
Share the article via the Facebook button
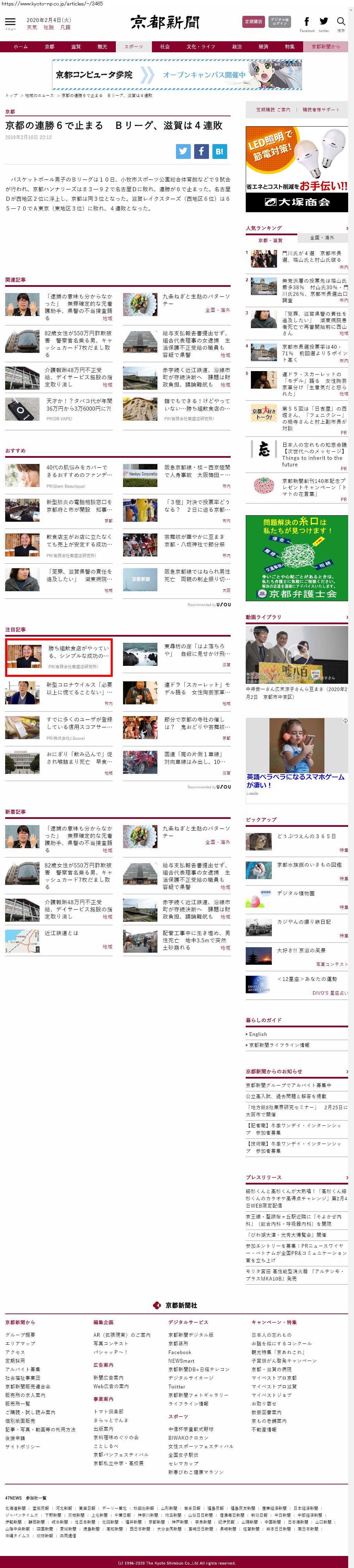(201, 151)
